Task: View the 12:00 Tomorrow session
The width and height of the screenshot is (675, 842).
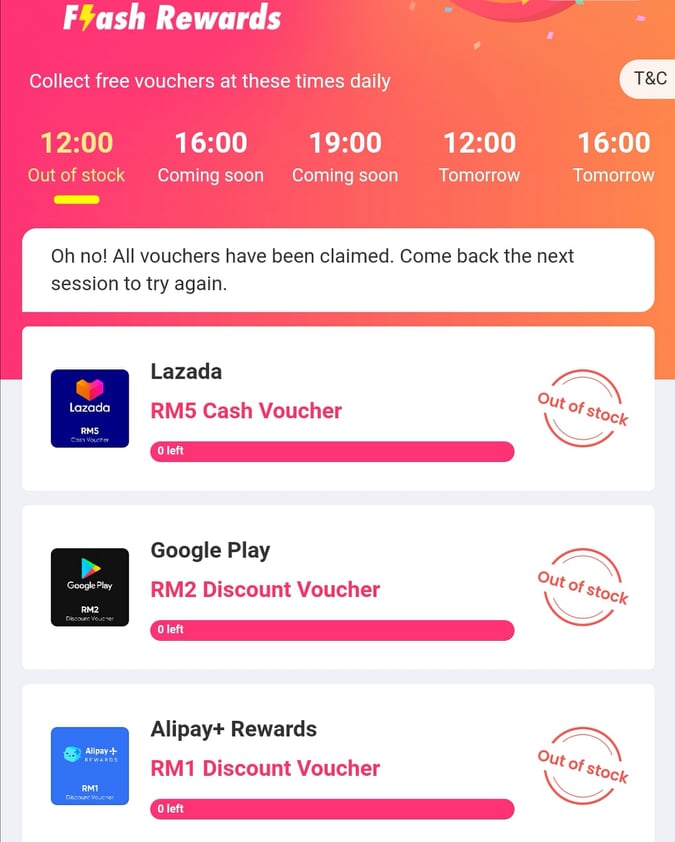Action: (479, 158)
